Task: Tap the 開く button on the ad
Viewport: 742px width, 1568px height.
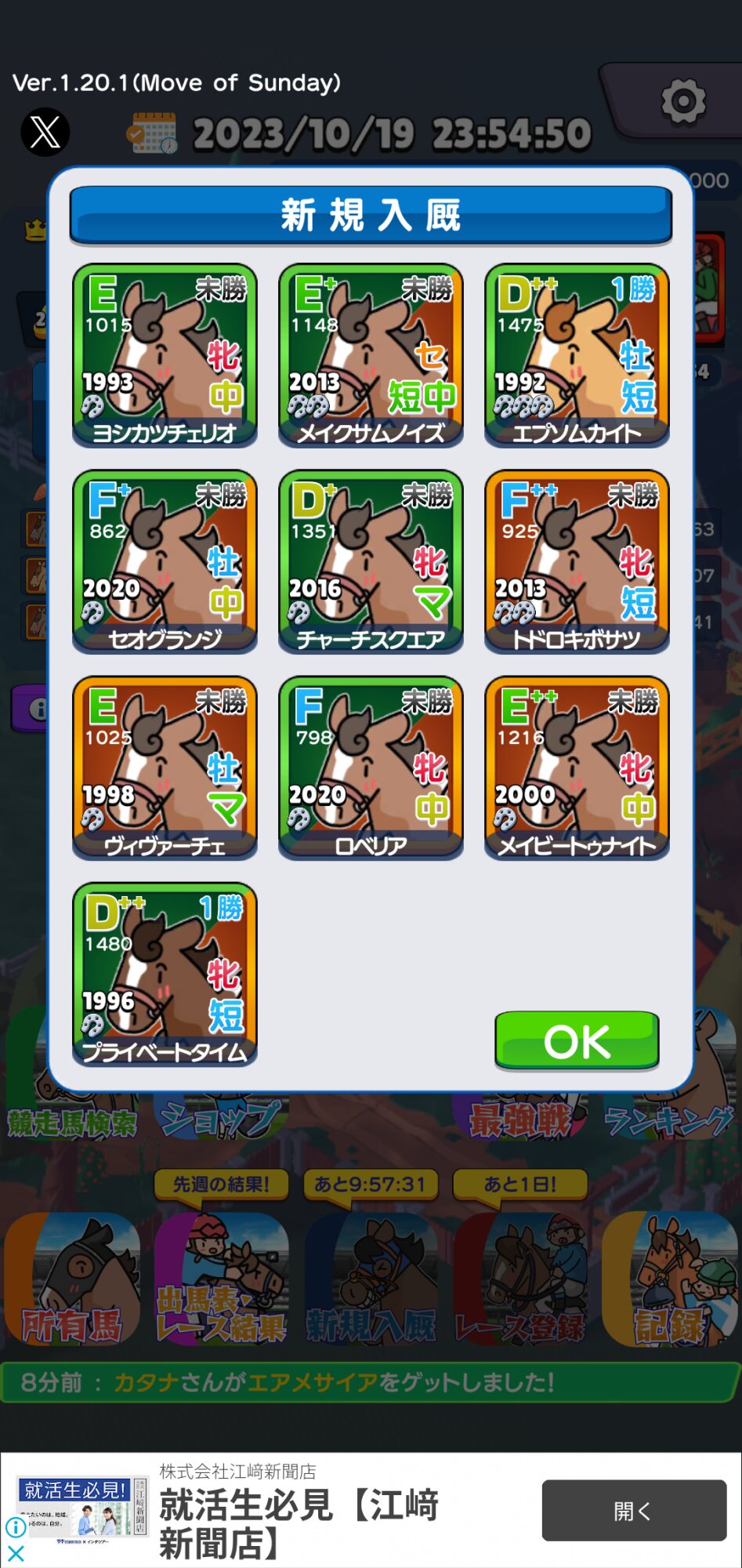Action: [x=634, y=1510]
